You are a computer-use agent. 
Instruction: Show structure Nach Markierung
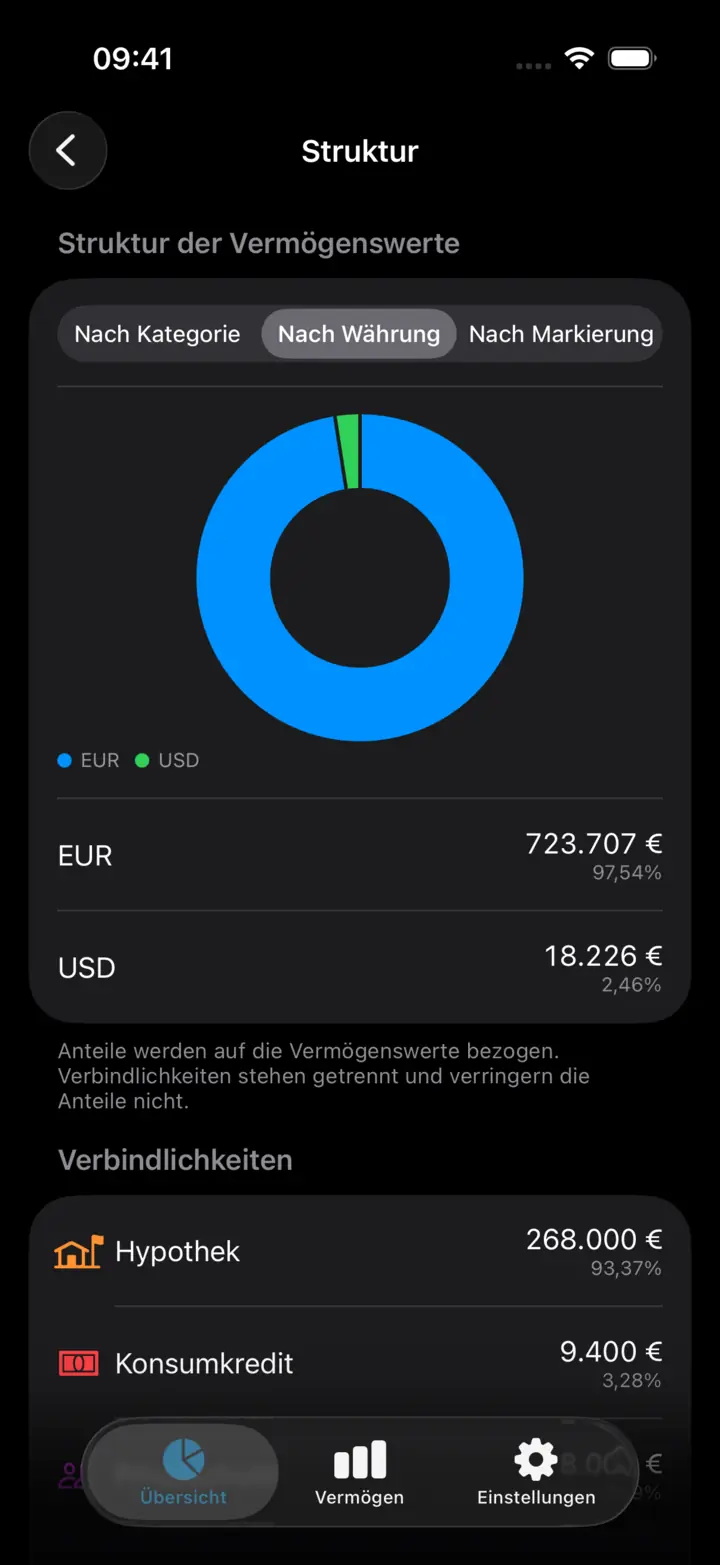point(561,334)
